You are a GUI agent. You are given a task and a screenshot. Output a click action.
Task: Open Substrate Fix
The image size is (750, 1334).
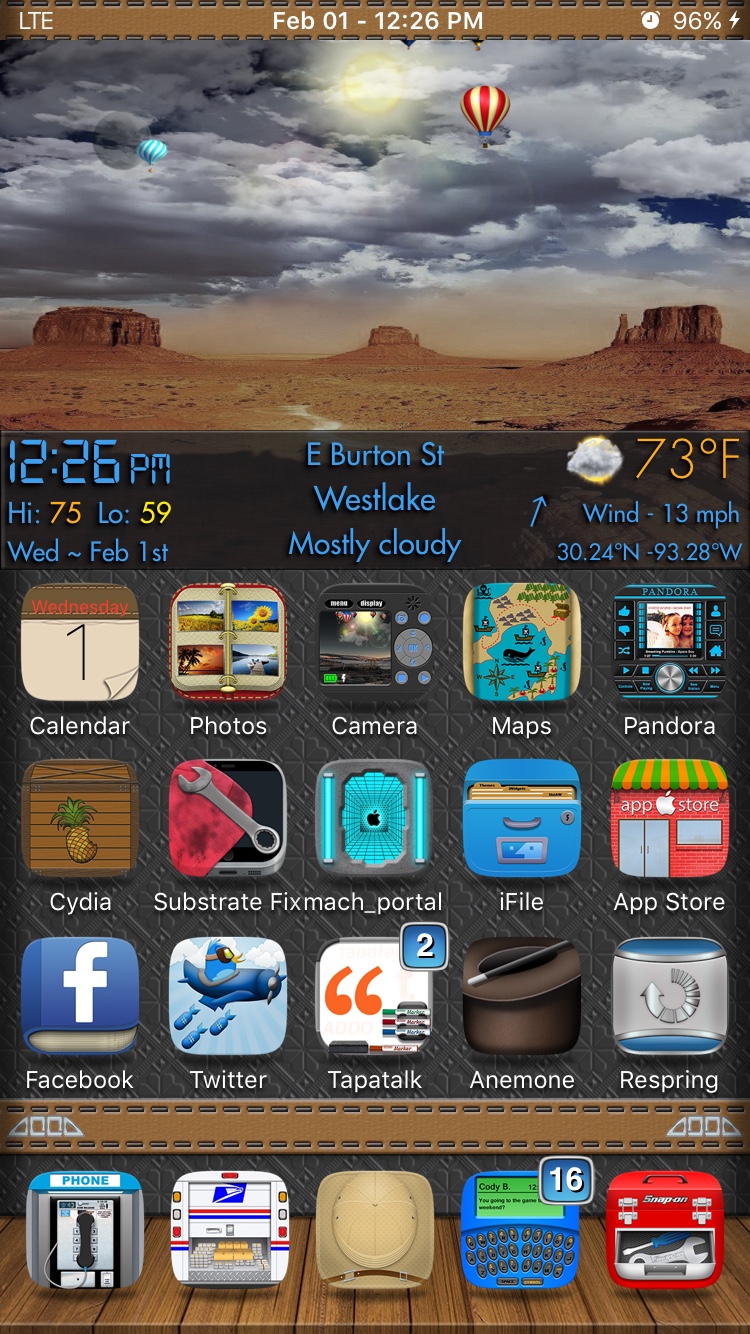pos(228,819)
